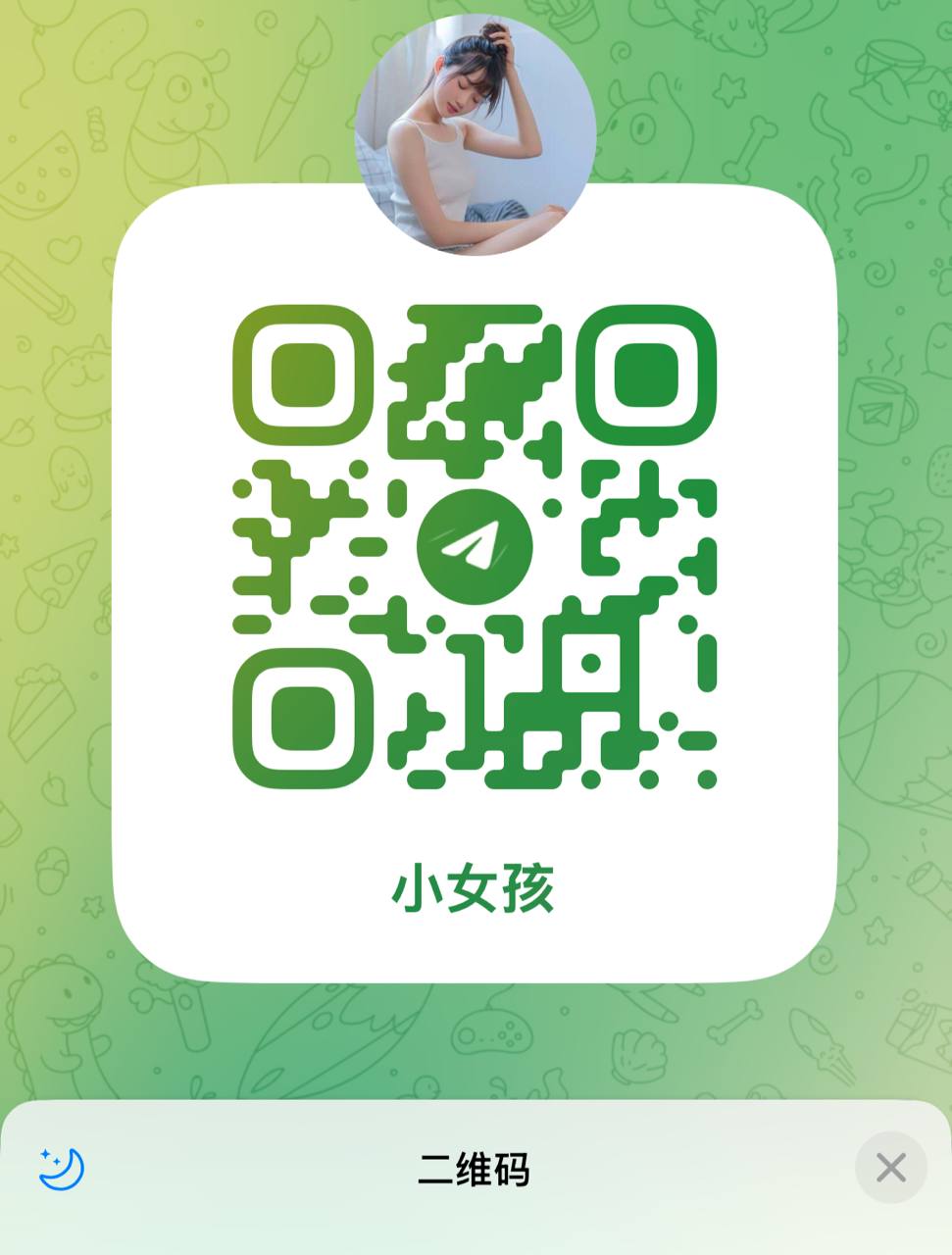
Task: Enable night appearance from the bottom-left control
Action: (61, 1168)
